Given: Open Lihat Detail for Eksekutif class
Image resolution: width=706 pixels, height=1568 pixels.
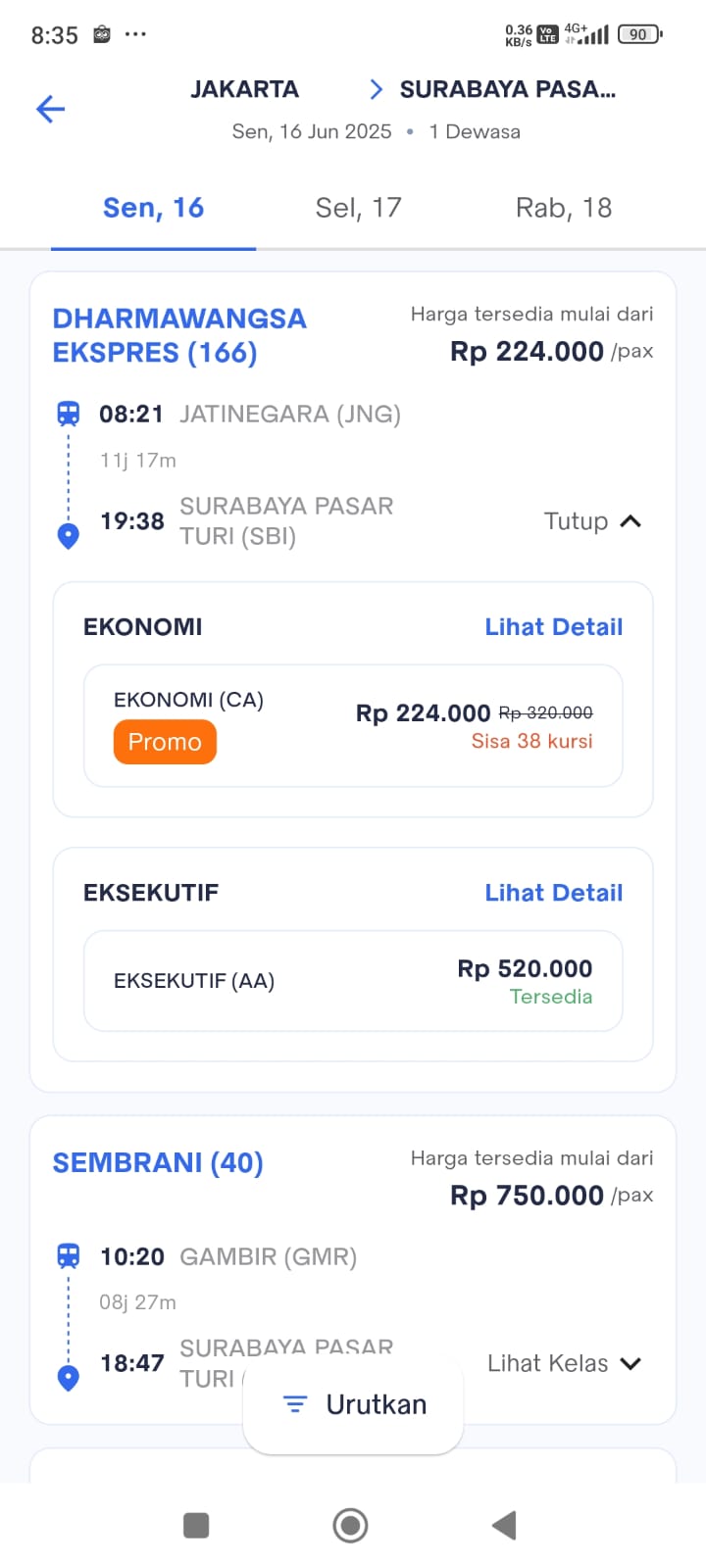Looking at the screenshot, I should [x=554, y=893].
